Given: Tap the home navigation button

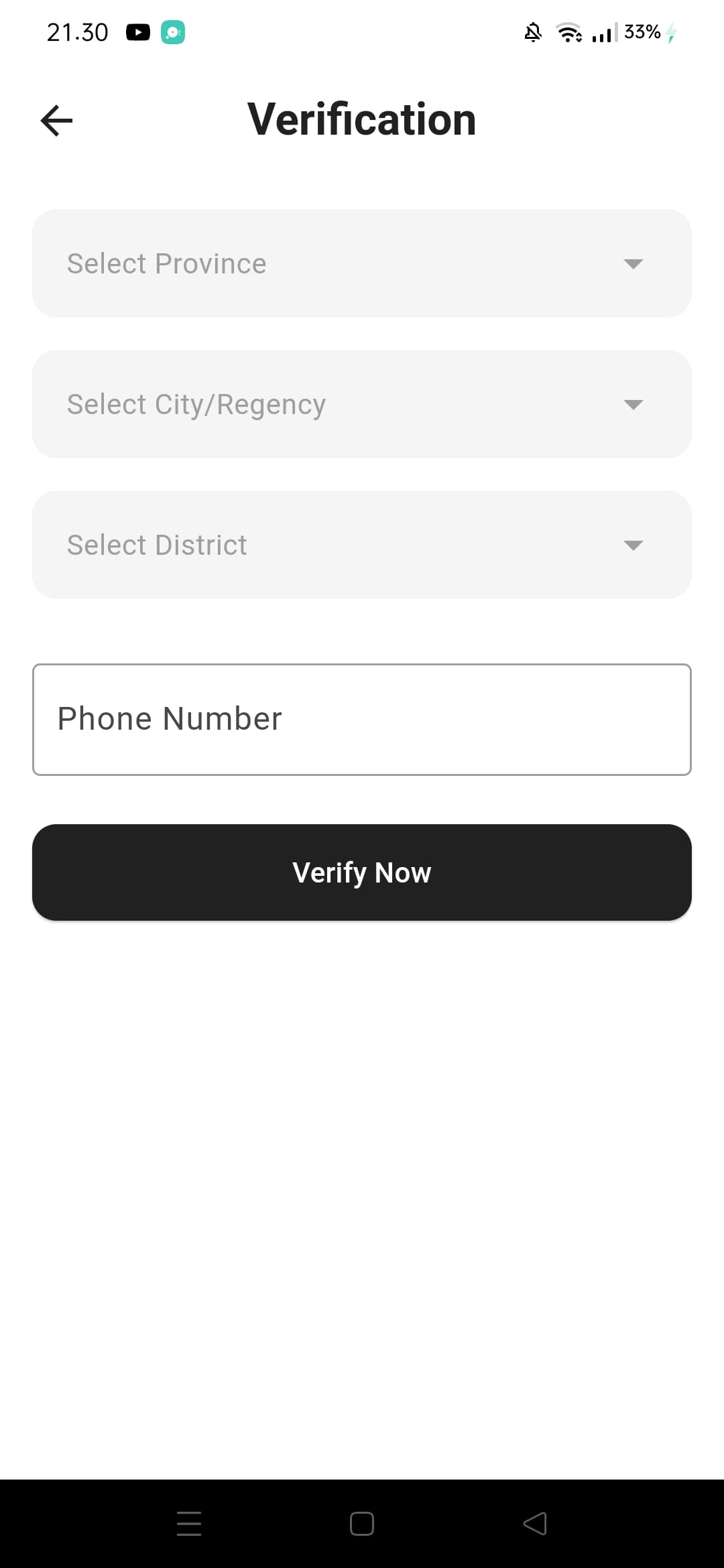Looking at the screenshot, I should [361, 1524].
